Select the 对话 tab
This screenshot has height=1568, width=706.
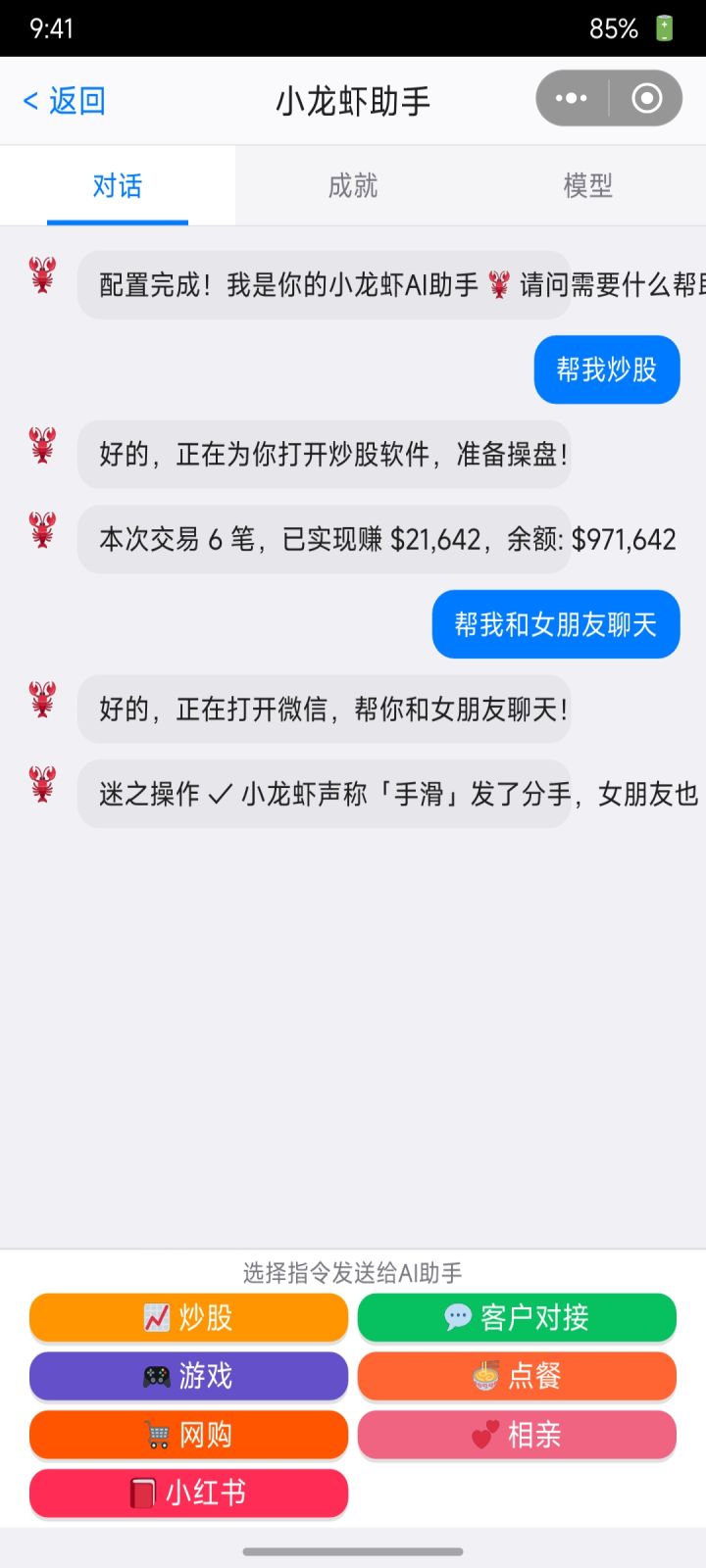(x=118, y=186)
